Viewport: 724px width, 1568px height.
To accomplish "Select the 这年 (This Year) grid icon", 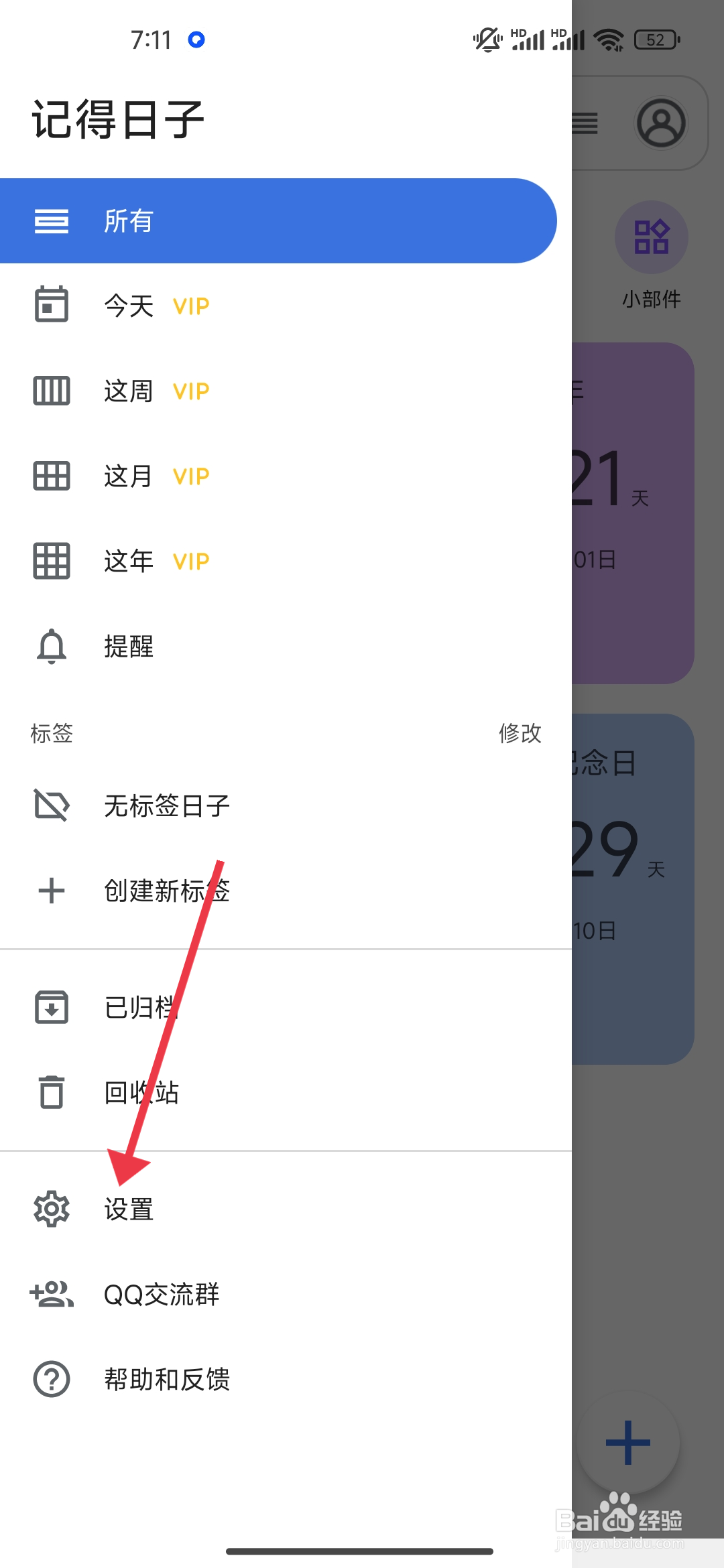I will coord(51,561).
